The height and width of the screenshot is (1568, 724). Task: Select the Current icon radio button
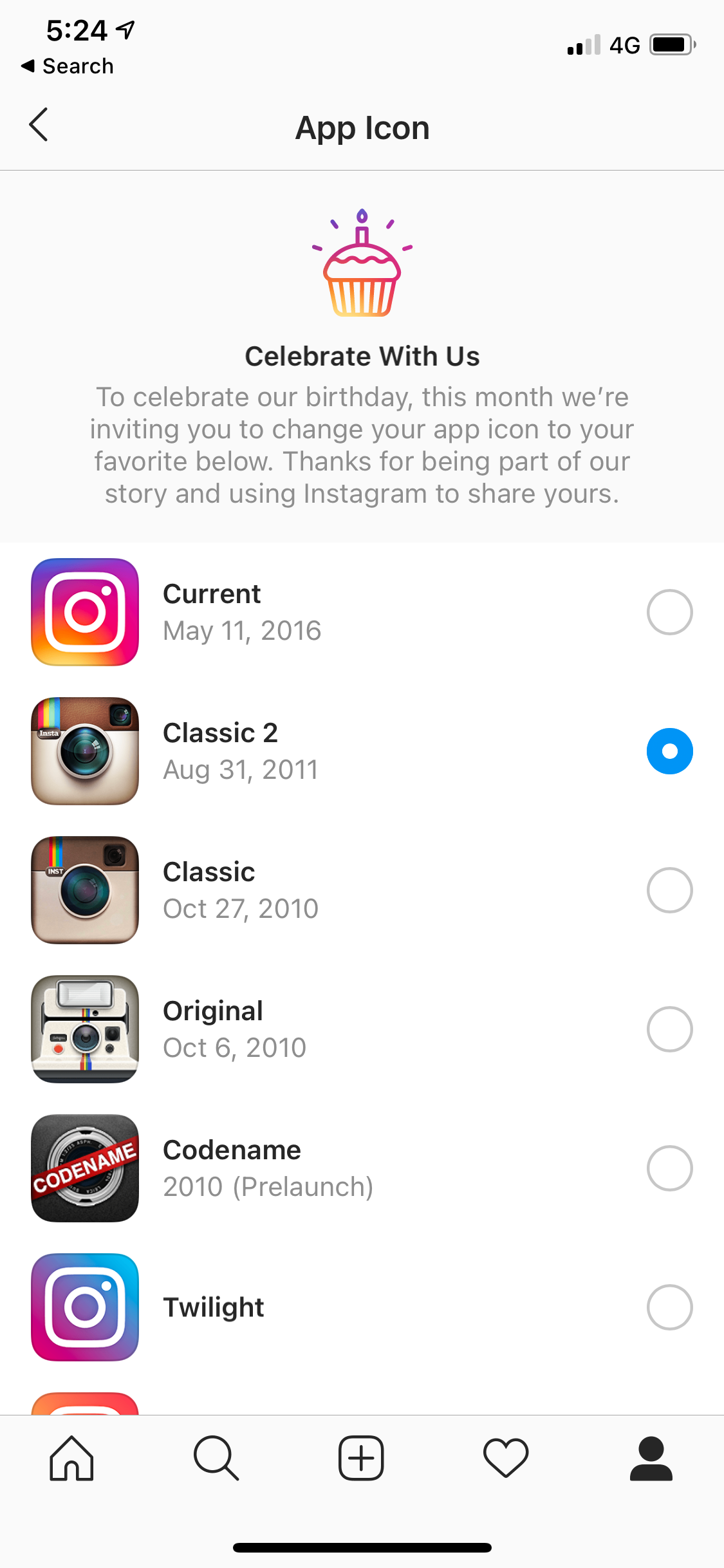point(669,611)
